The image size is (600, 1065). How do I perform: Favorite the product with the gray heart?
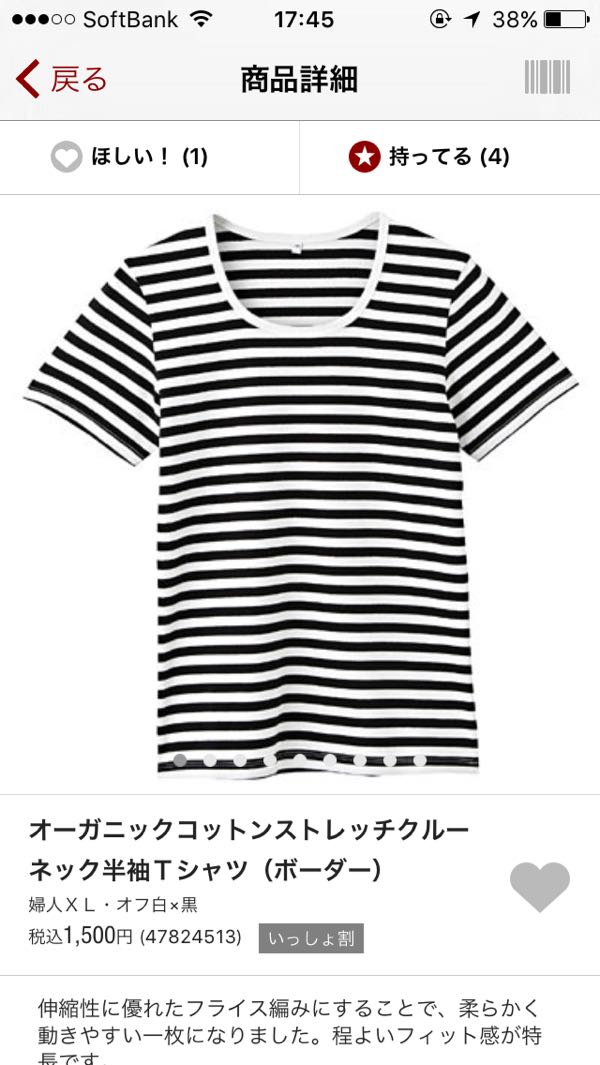coord(540,886)
